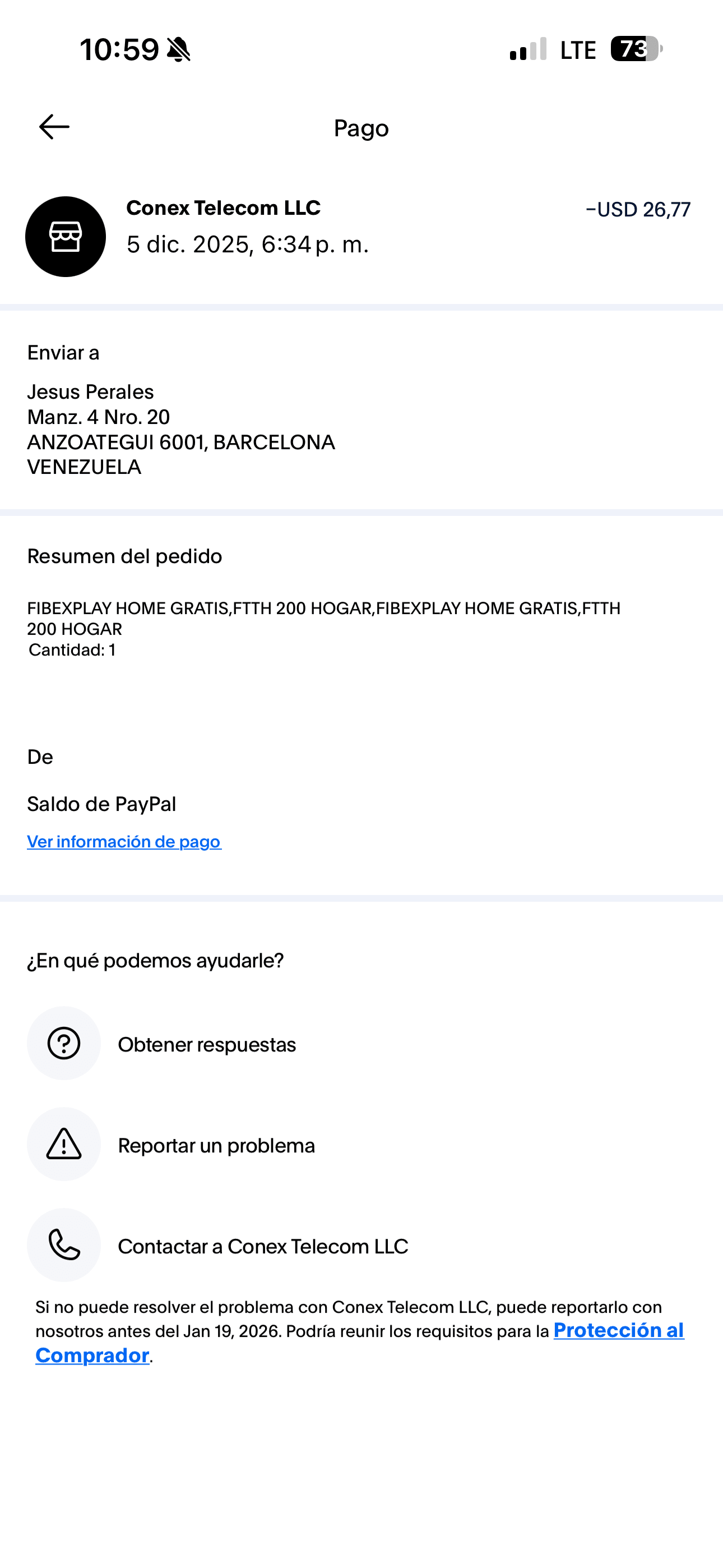Open Obtener respuestas help option
This screenshot has height=1568, width=723.
[x=206, y=1045]
